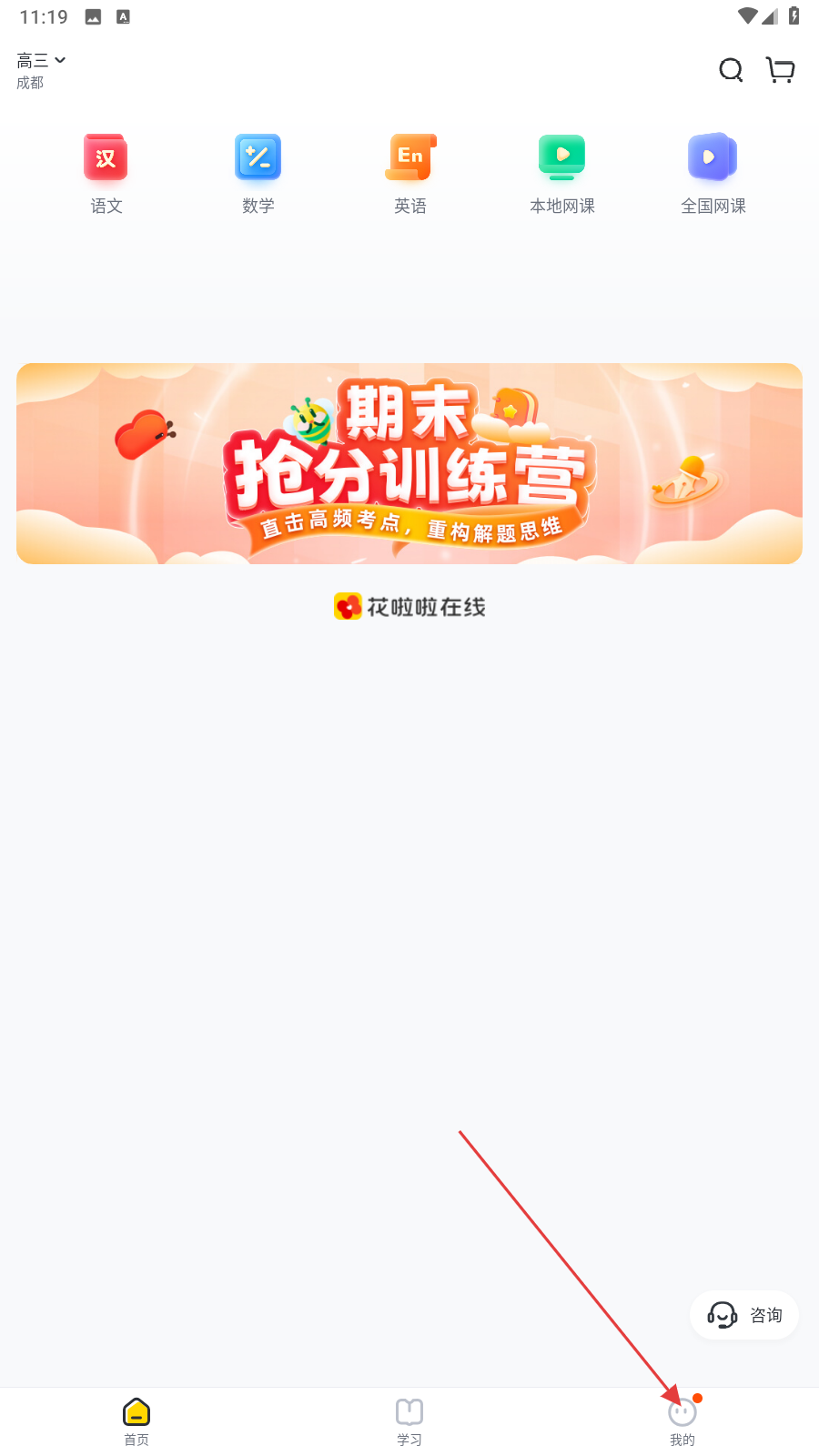Image resolution: width=819 pixels, height=1456 pixels.
Task: Tap the 咨询 customer service button
Action: (744, 1315)
